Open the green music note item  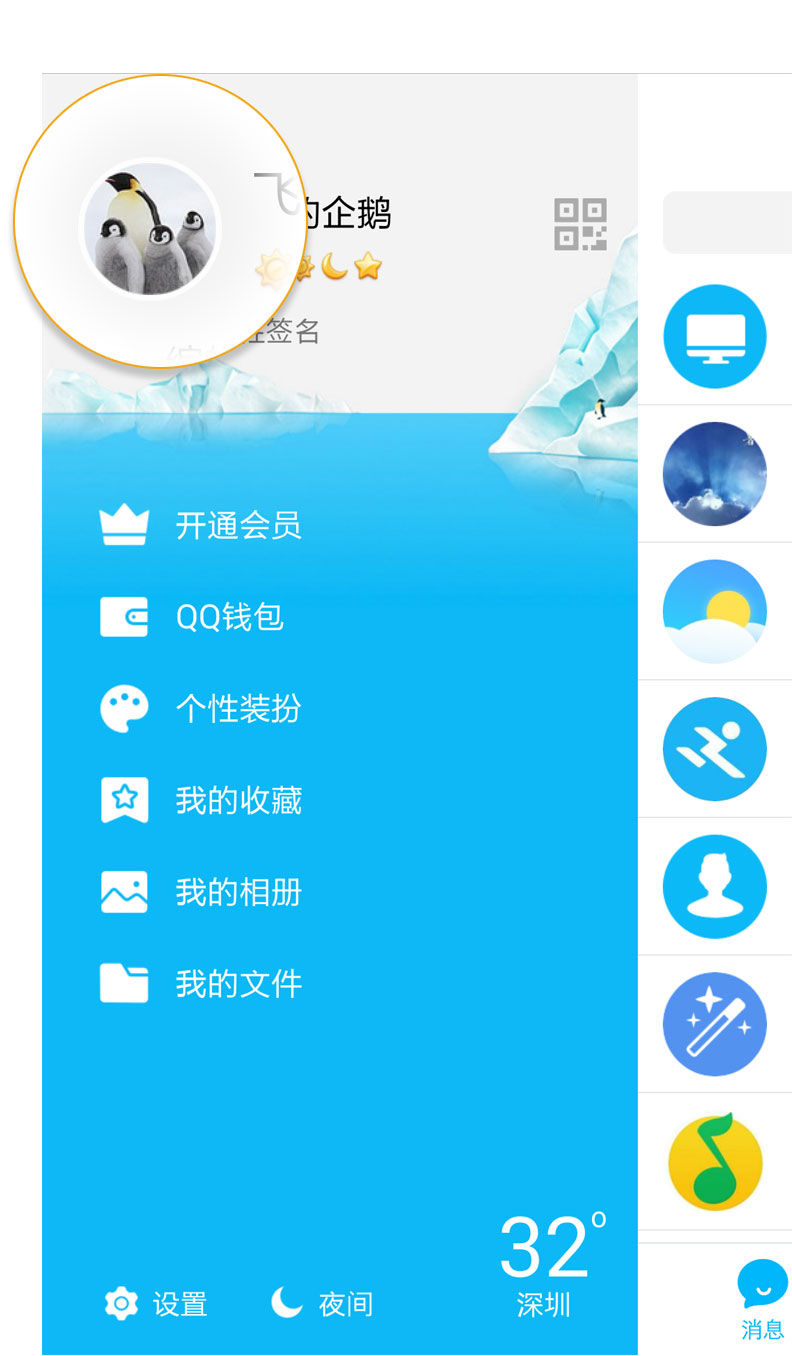tap(714, 1162)
